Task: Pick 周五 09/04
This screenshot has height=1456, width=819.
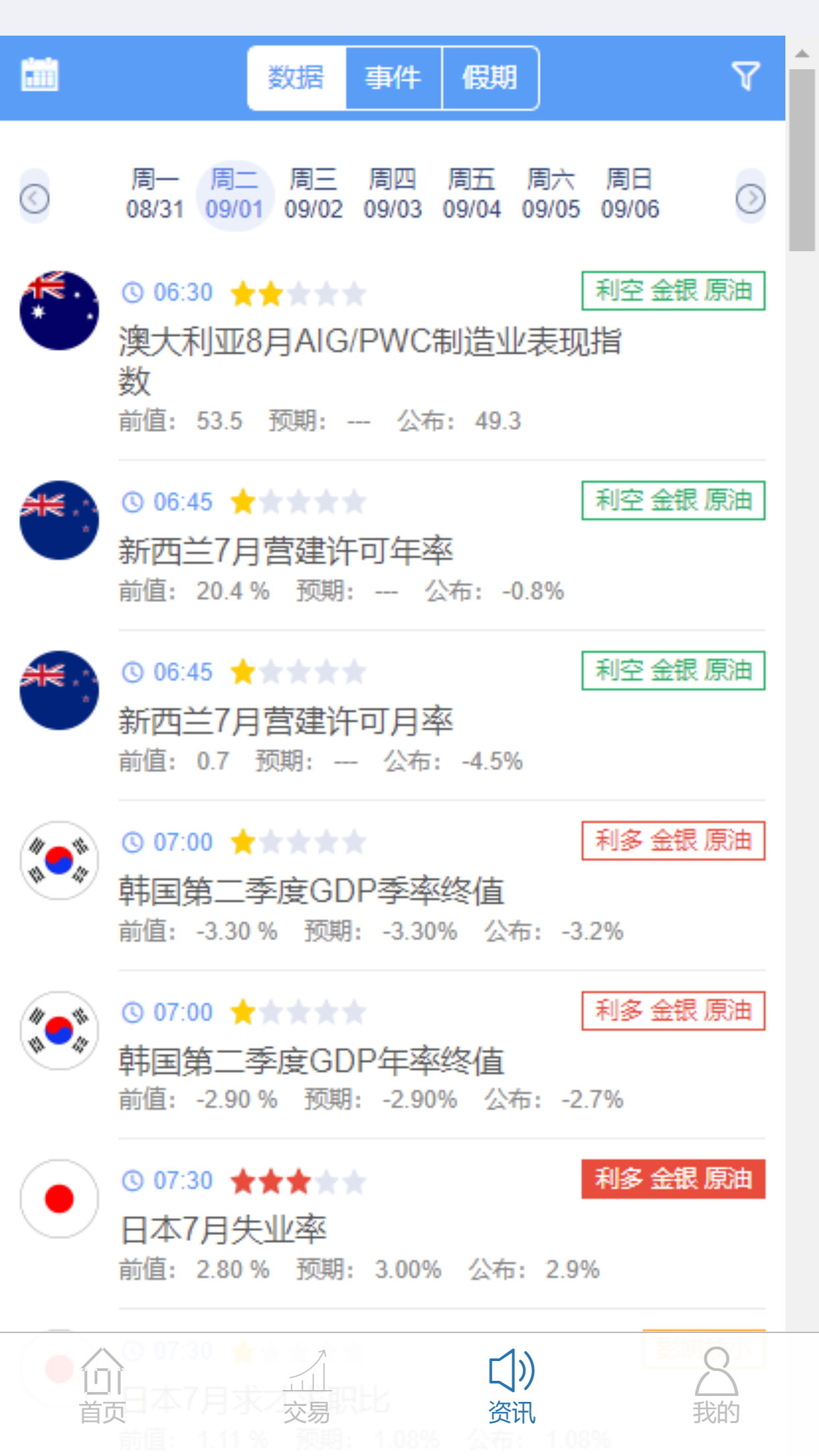Action: click(x=471, y=194)
